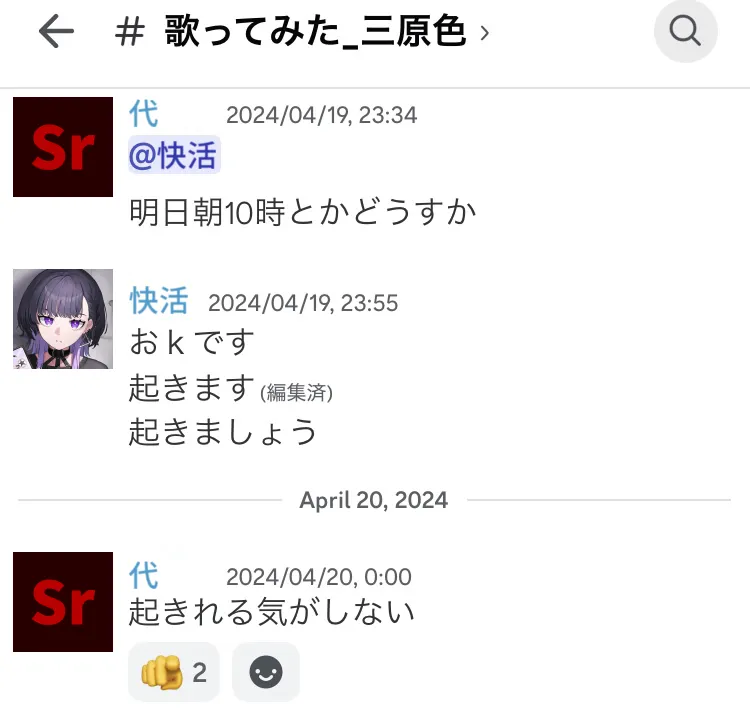
Task: Open 歌ってみた_三原色 channel details
Action: point(315,33)
